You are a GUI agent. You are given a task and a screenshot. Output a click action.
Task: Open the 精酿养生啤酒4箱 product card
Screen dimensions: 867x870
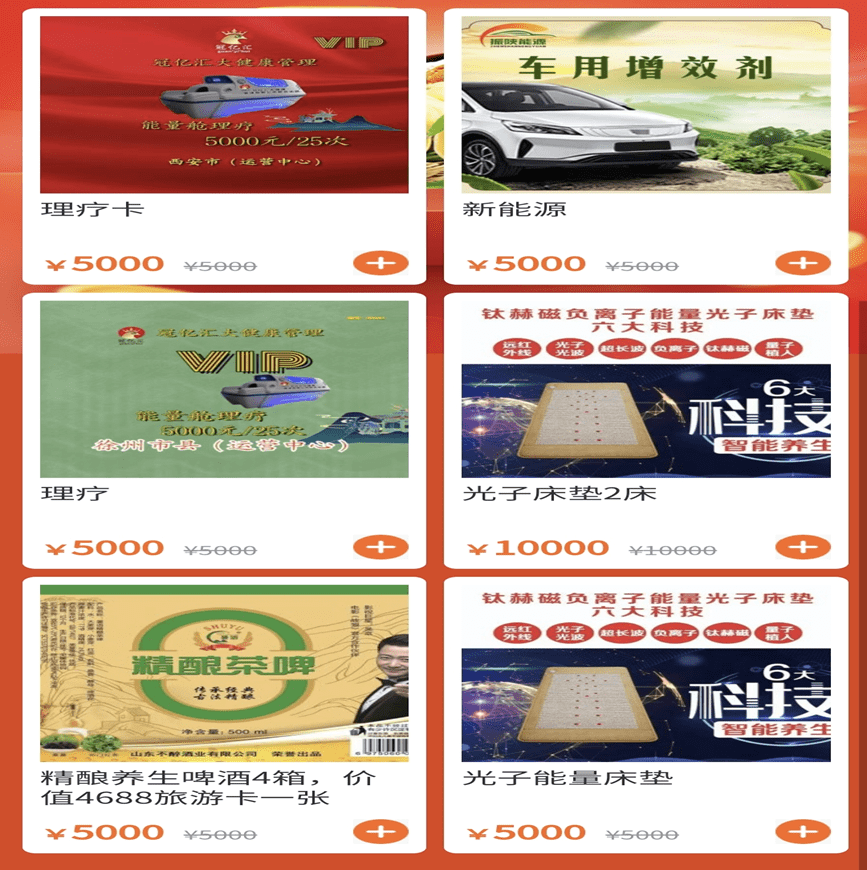click(x=223, y=674)
